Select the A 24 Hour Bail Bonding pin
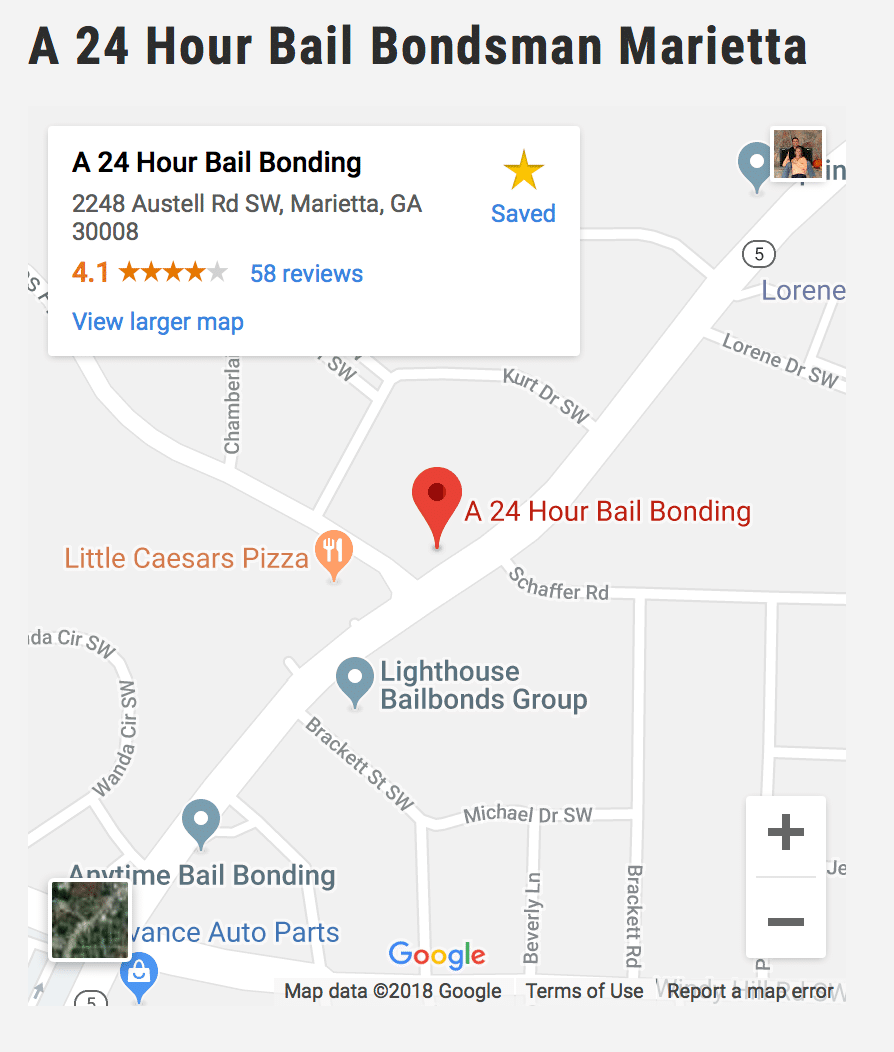Screen dimensions: 894x1052 click(x=437, y=497)
